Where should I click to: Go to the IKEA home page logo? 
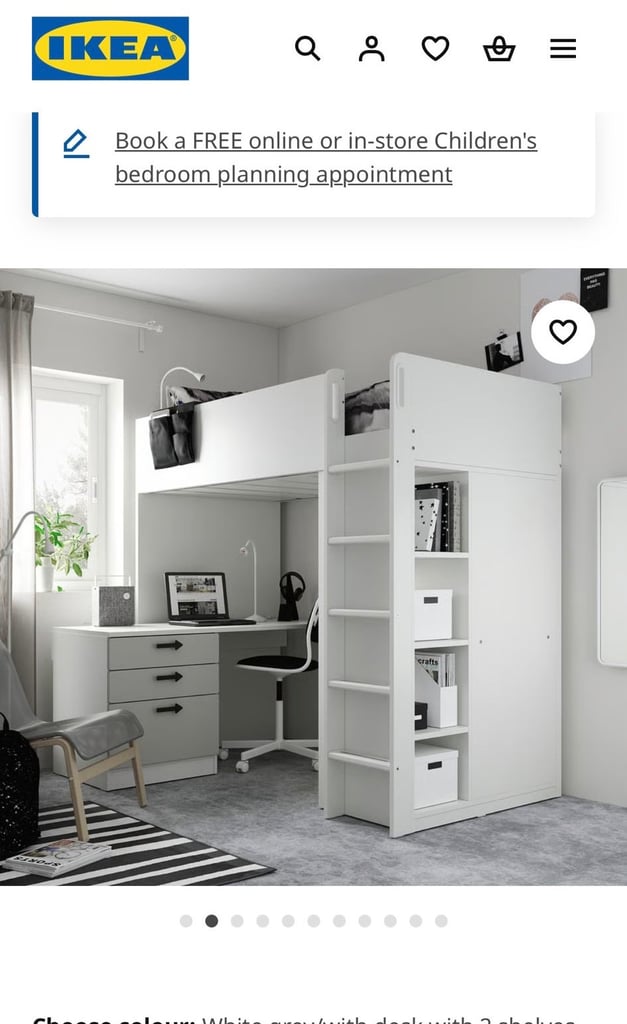pos(110,48)
